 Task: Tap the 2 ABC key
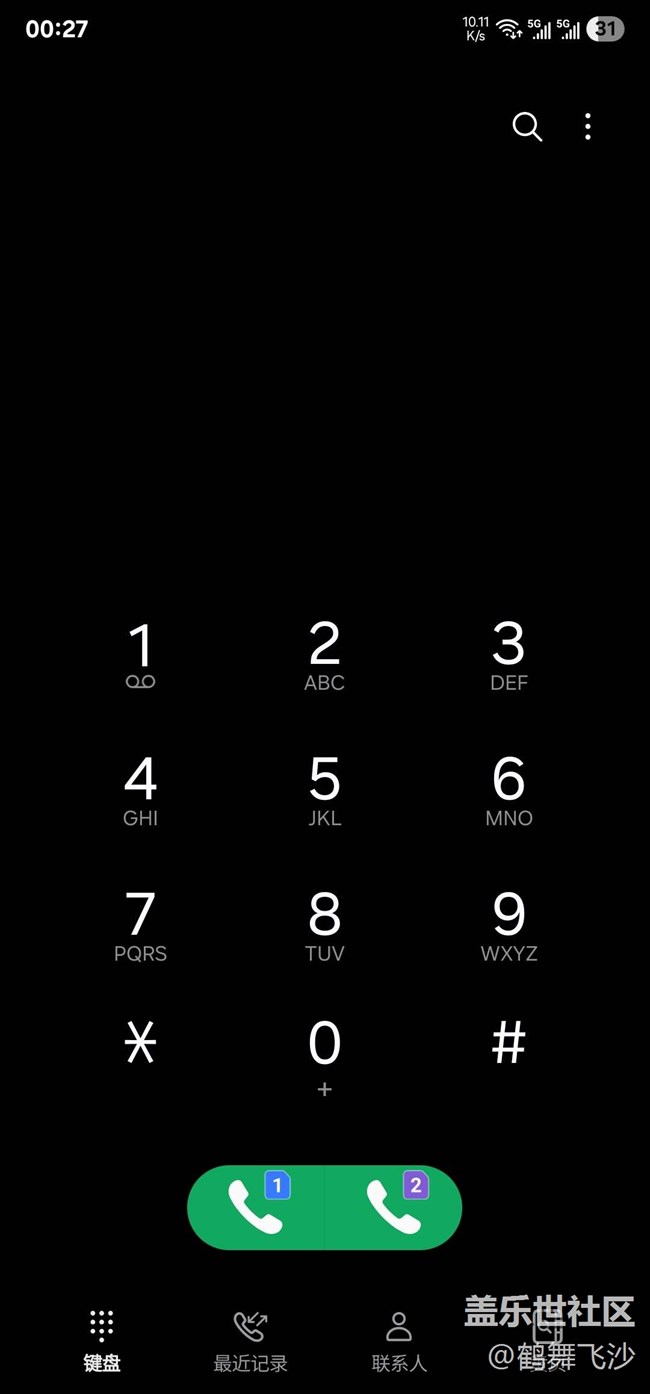pos(325,656)
